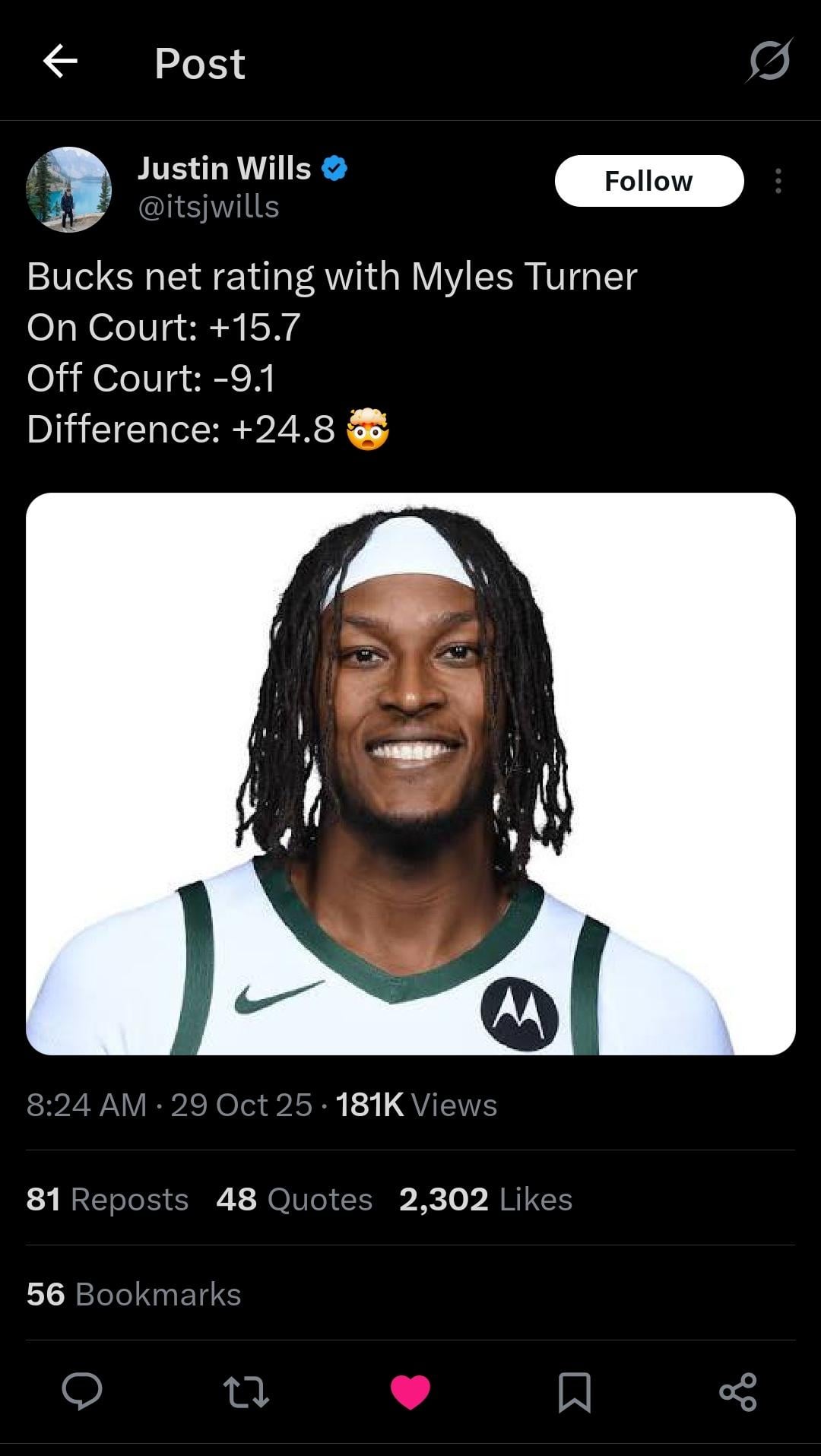
Task: View the 2,302 Likes list
Action: (485, 1199)
